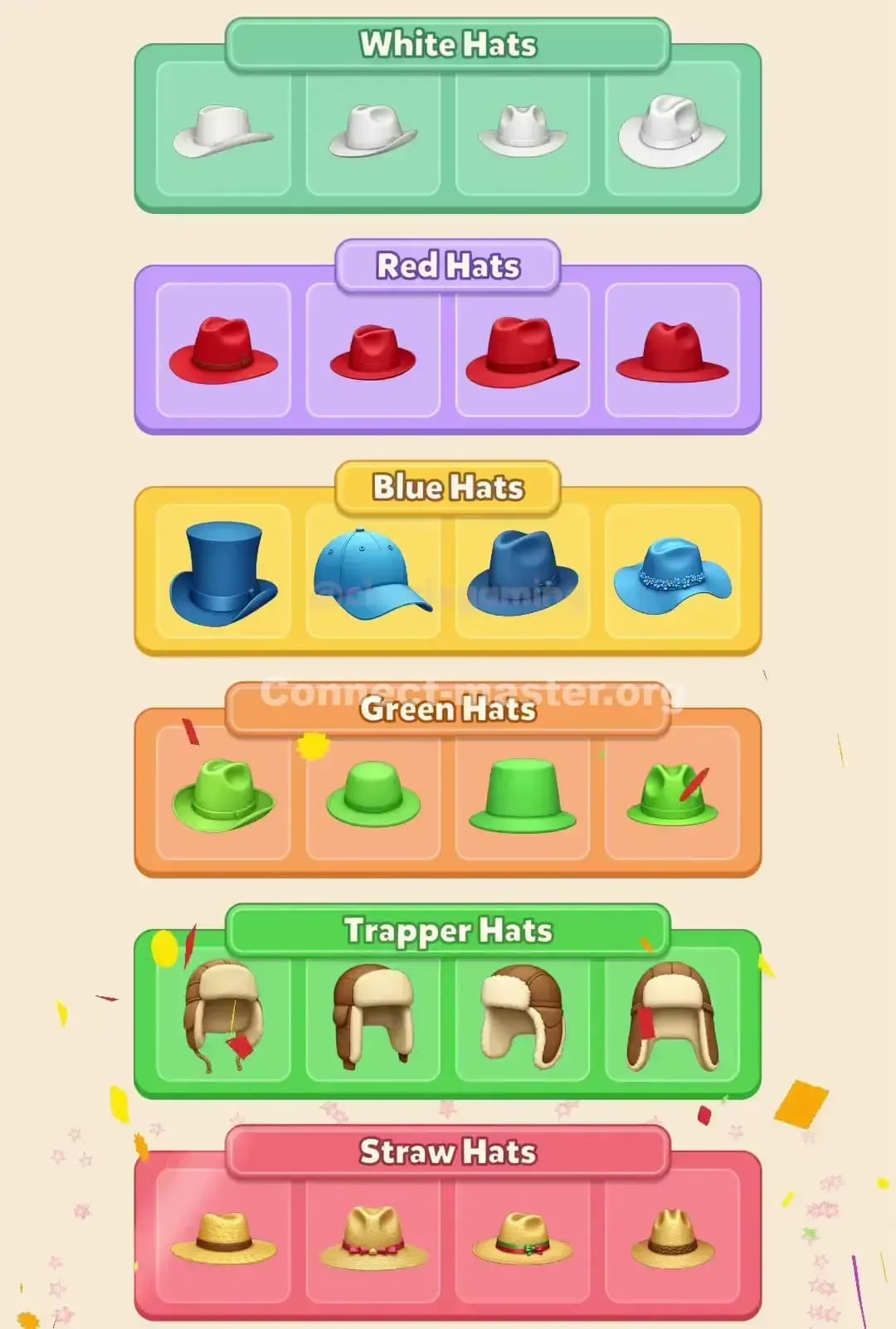Click the Trapper Hats label
The height and width of the screenshot is (1329, 896).
[448, 931]
